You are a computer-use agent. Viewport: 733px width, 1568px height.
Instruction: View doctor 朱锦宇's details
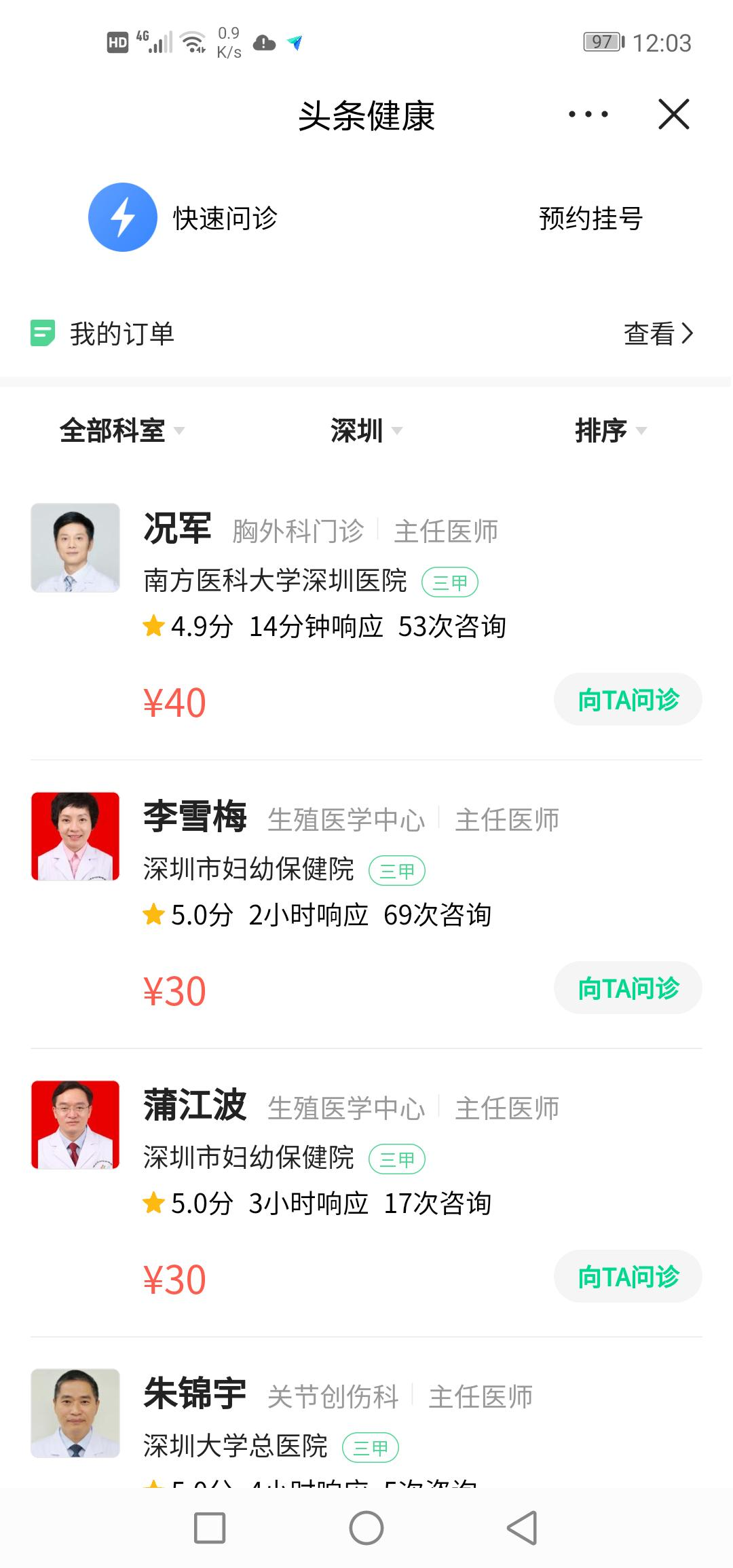coord(195,1394)
